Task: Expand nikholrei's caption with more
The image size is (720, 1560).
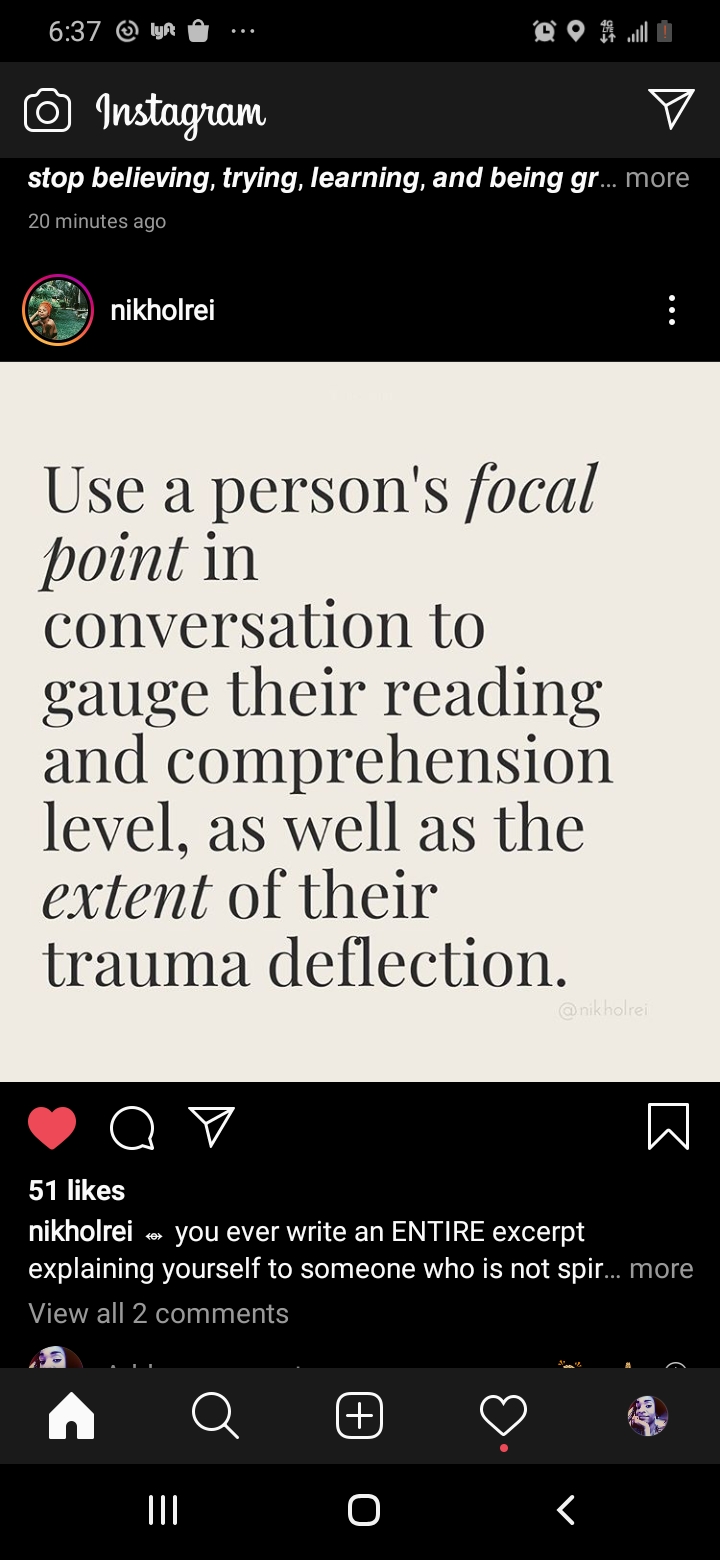Action: pos(661,1268)
